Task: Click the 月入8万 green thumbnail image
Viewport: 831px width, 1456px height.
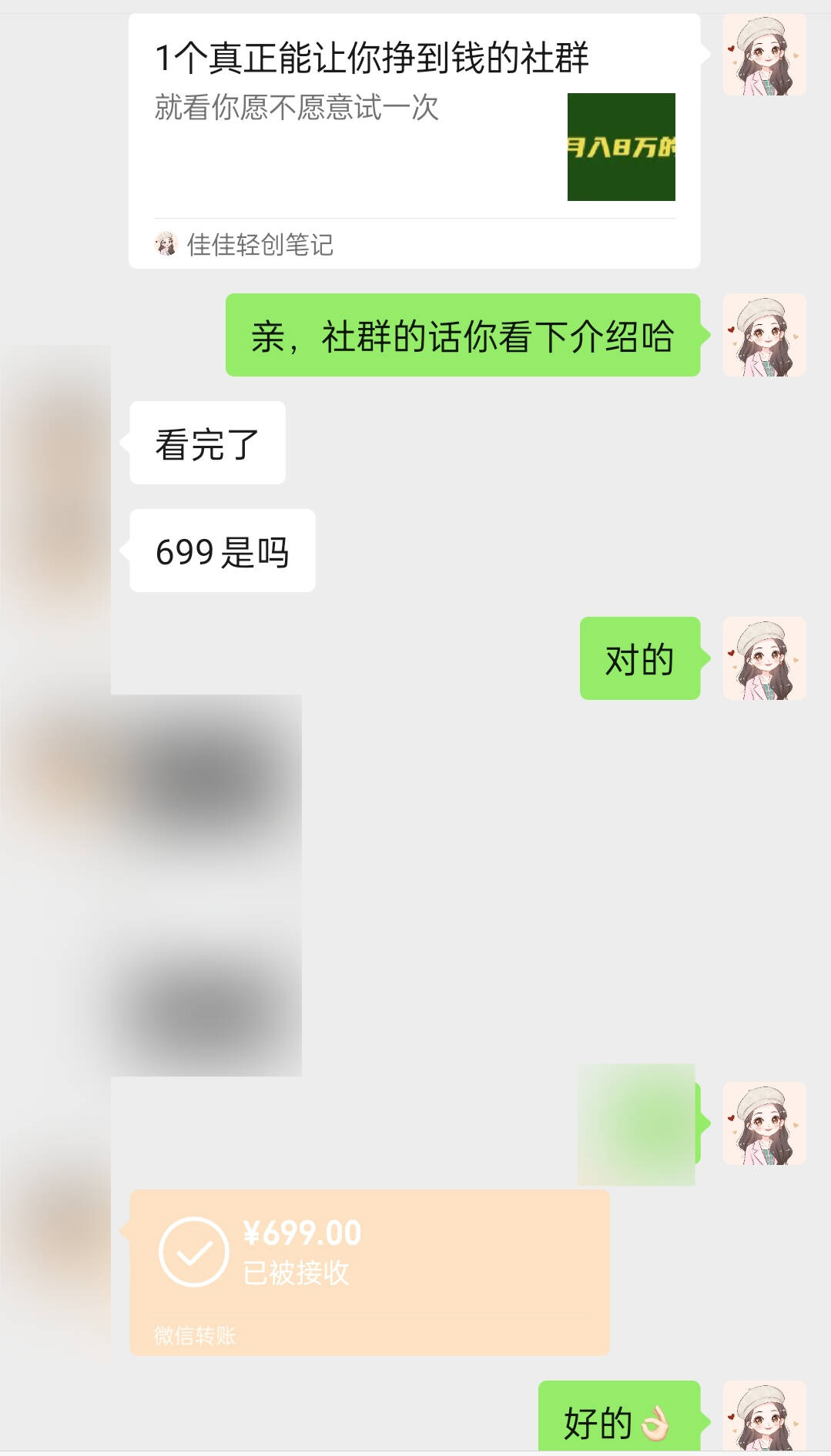Action: pos(621,145)
